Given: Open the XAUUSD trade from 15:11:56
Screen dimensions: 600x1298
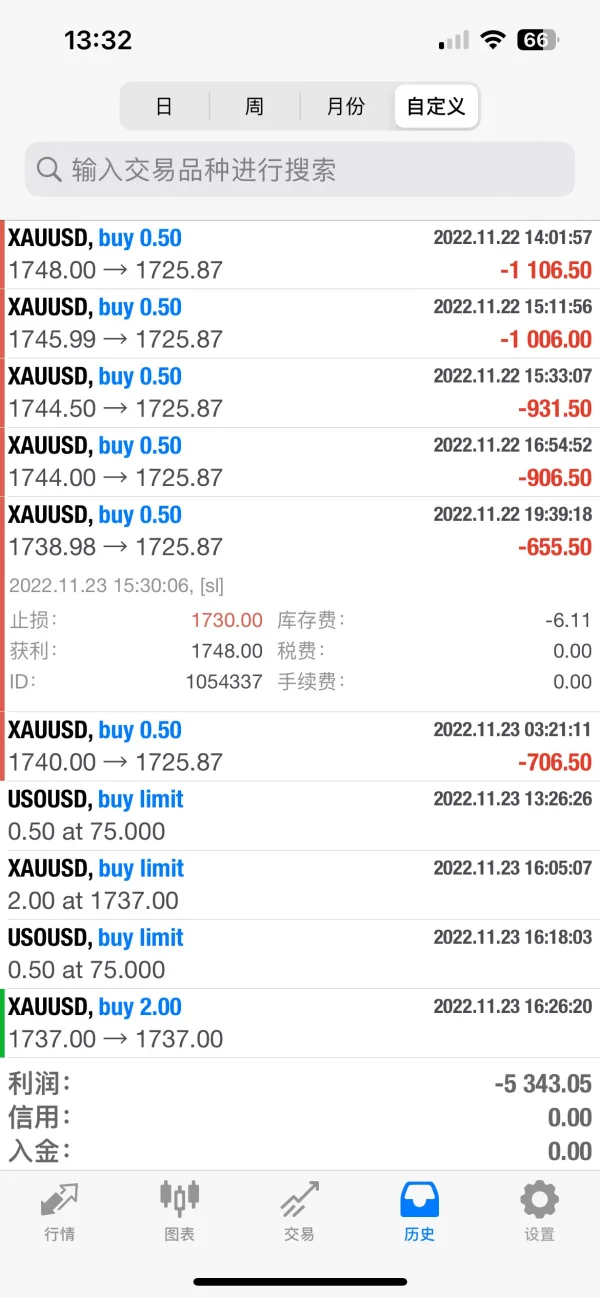Looking at the screenshot, I should point(300,323).
